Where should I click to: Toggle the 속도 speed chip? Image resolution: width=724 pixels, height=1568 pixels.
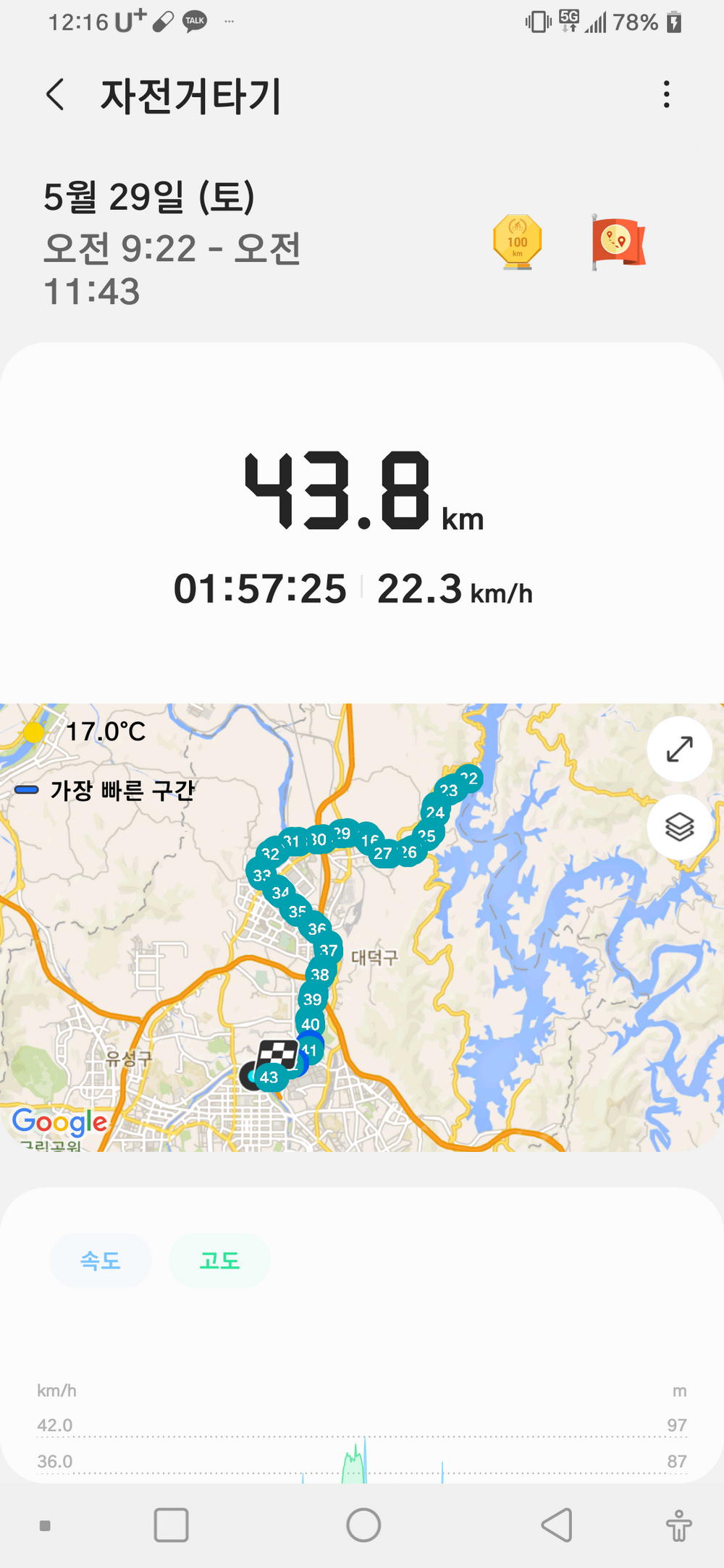101,1260
